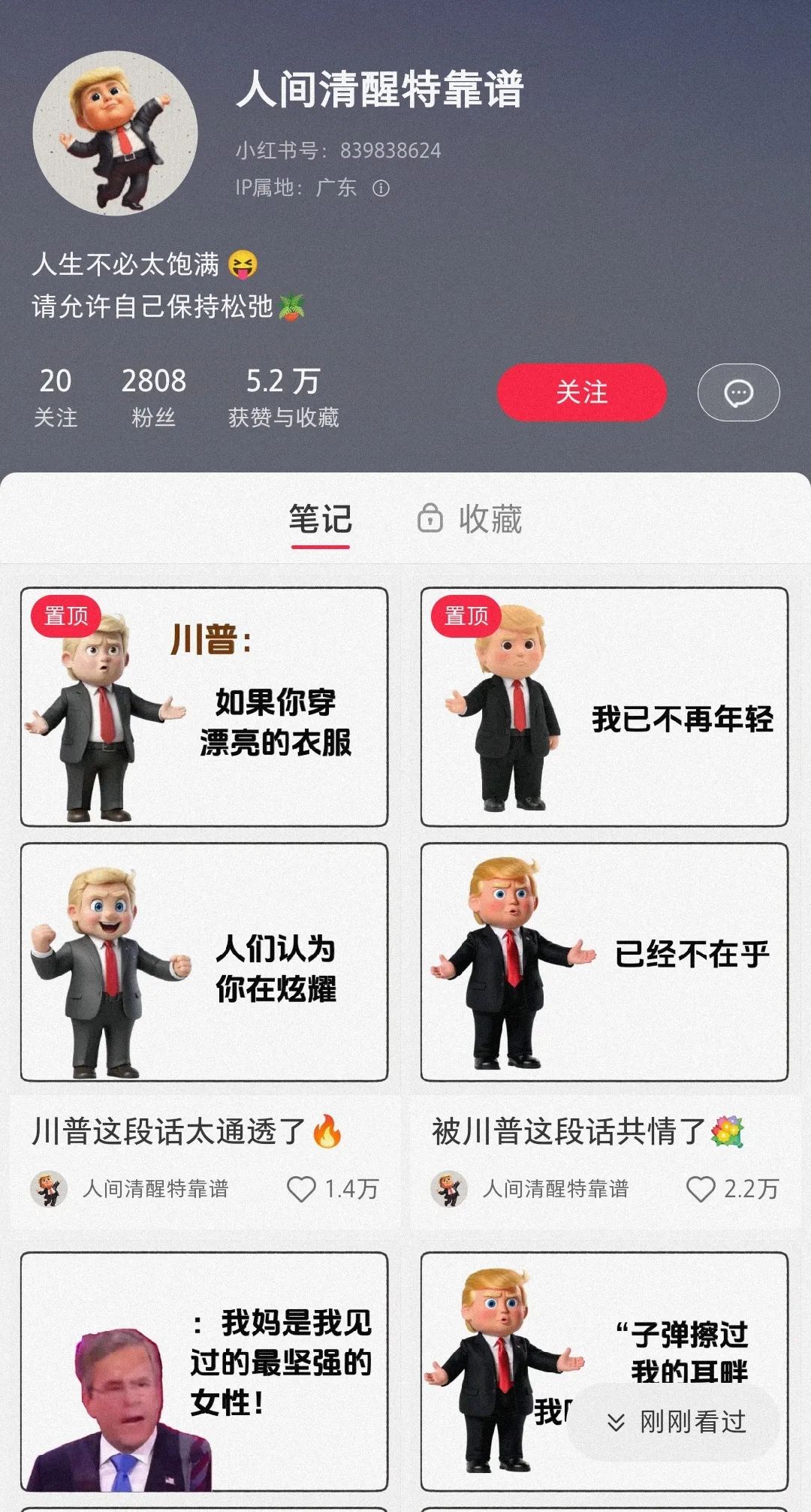The width and height of the screenshot is (811, 1512).
Task: Tap the red 关注 follow button
Action: pos(581,392)
